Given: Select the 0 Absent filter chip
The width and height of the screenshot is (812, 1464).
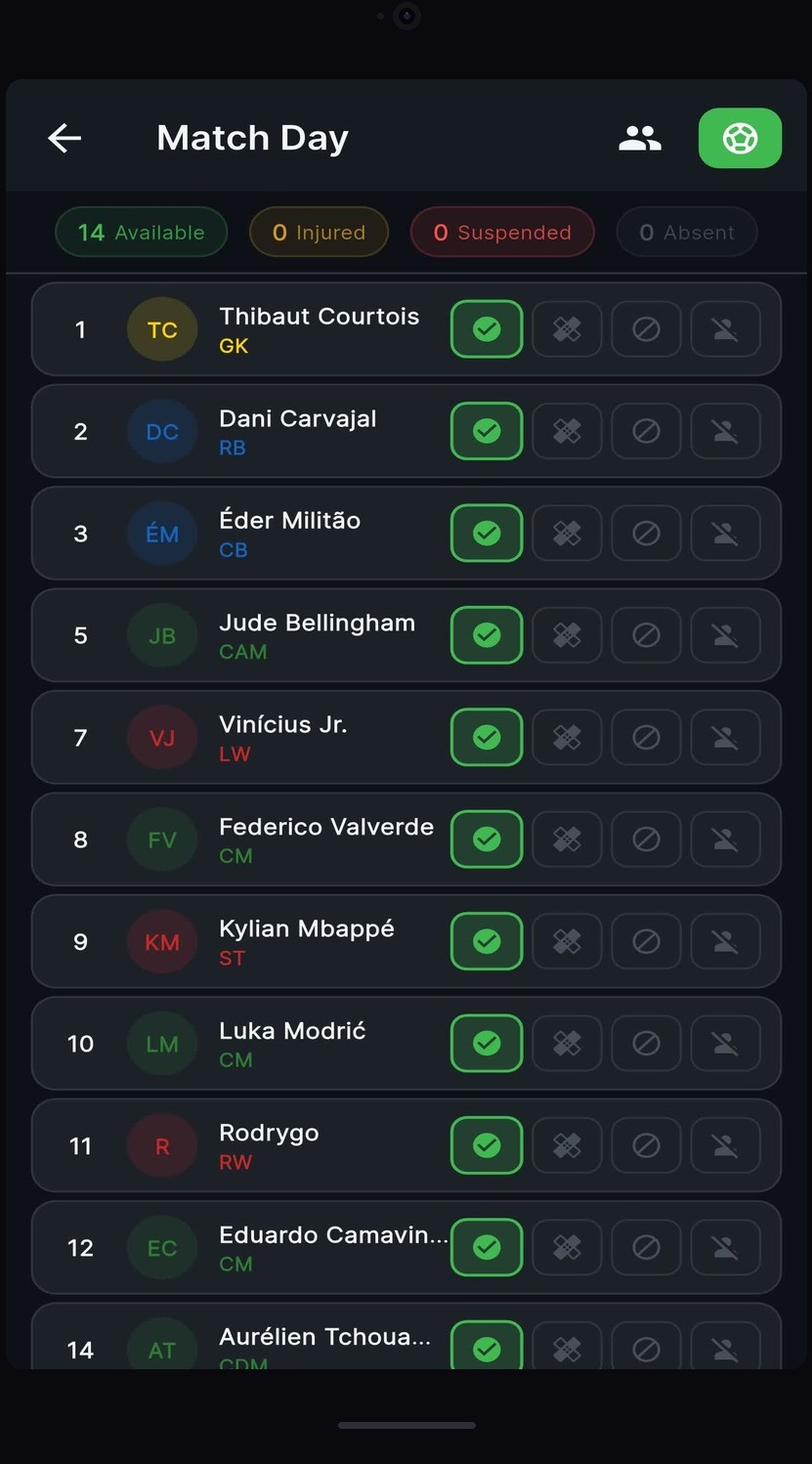Looking at the screenshot, I should (x=686, y=232).
